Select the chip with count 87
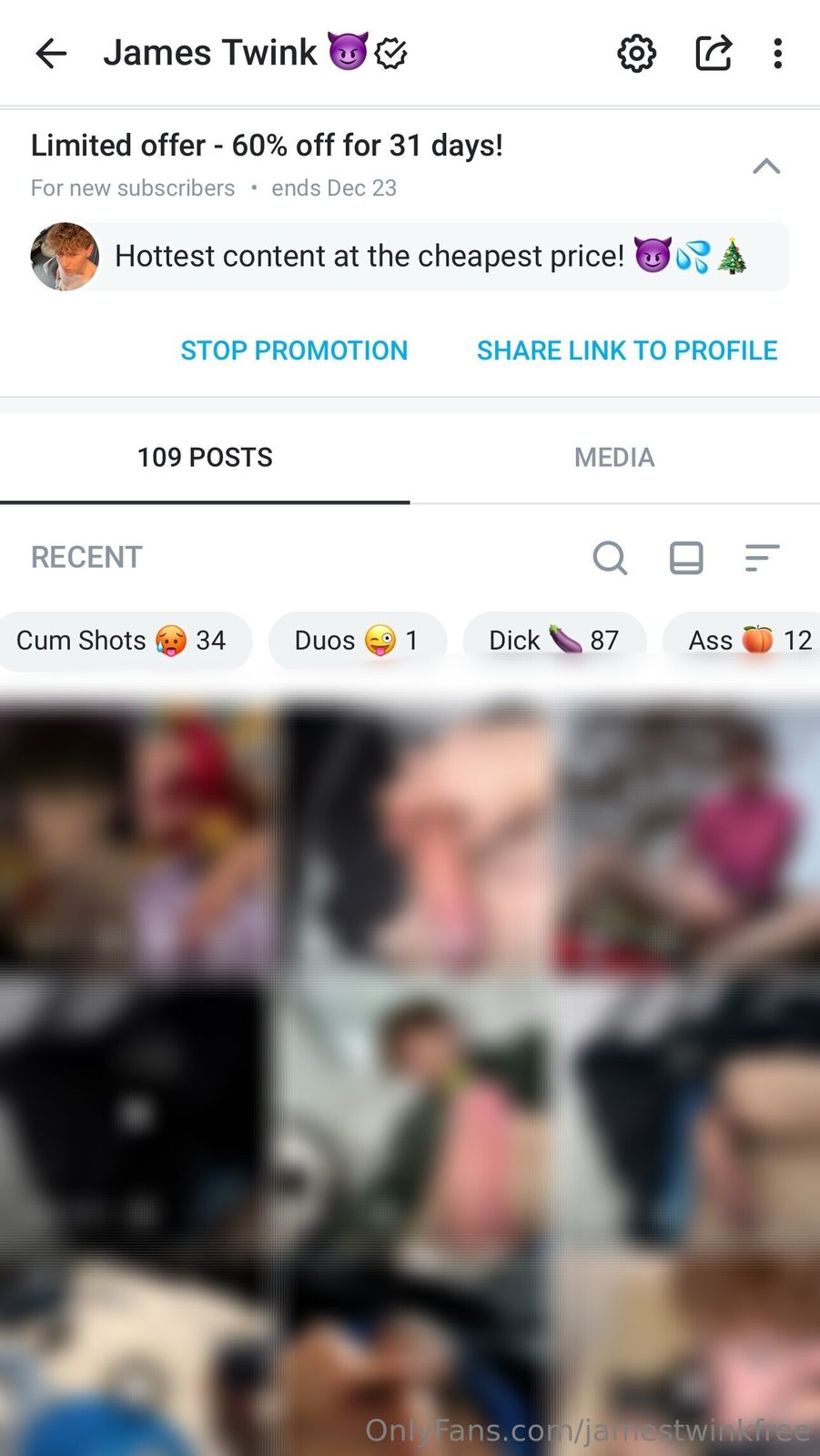The image size is (820, 1456). [553, 641]
